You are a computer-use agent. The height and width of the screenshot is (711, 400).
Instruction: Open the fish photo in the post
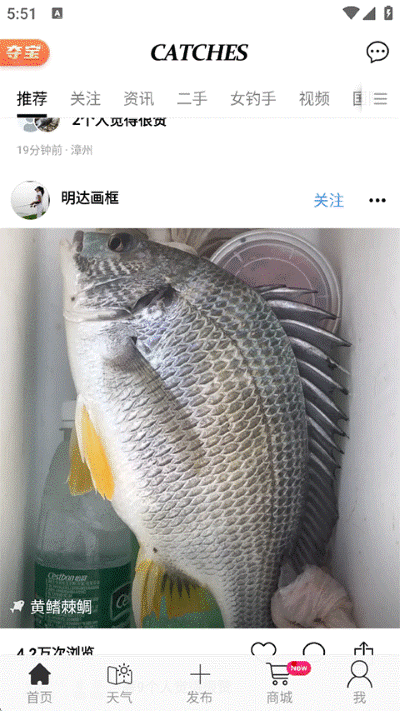pos(200,428)
